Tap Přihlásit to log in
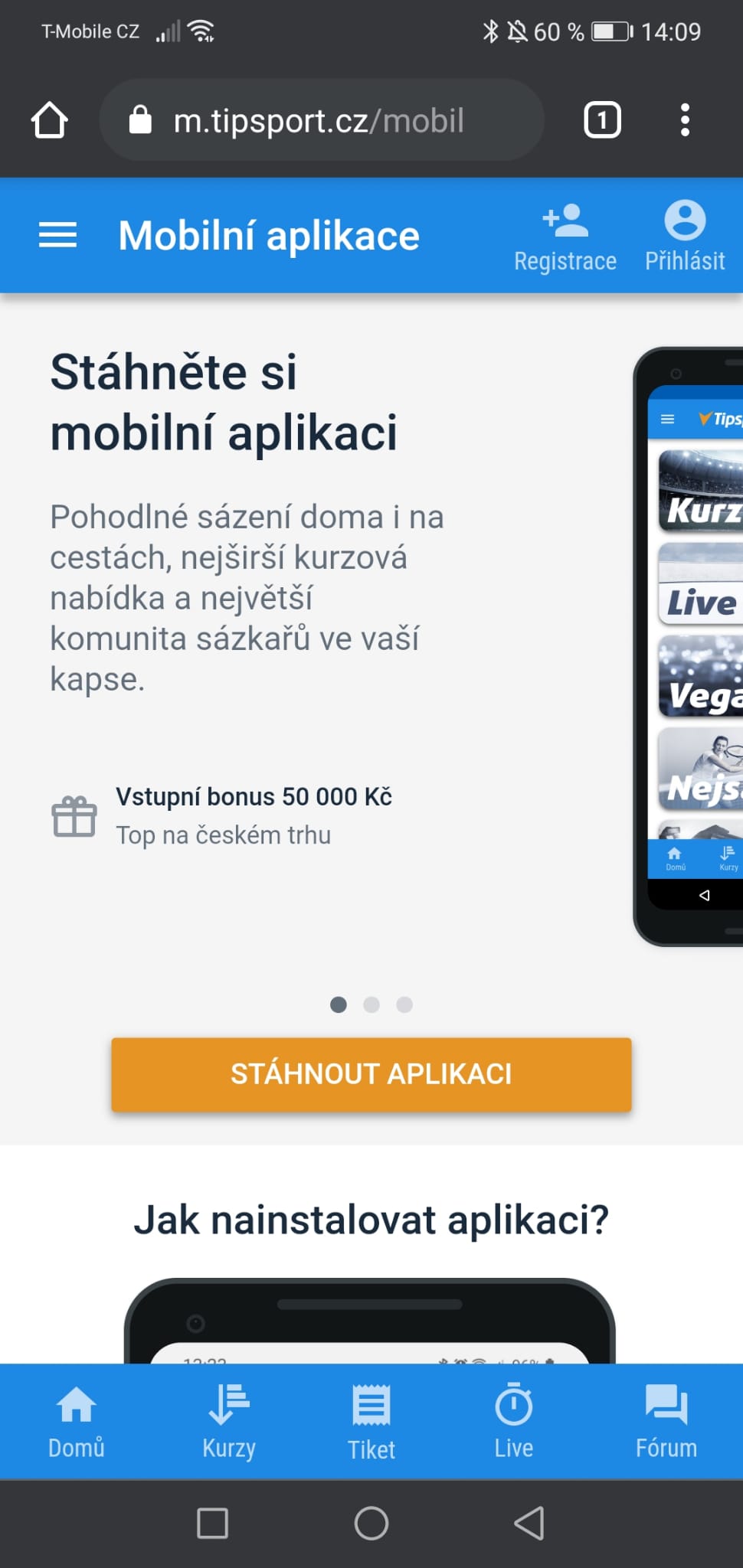 coord(685,237)
